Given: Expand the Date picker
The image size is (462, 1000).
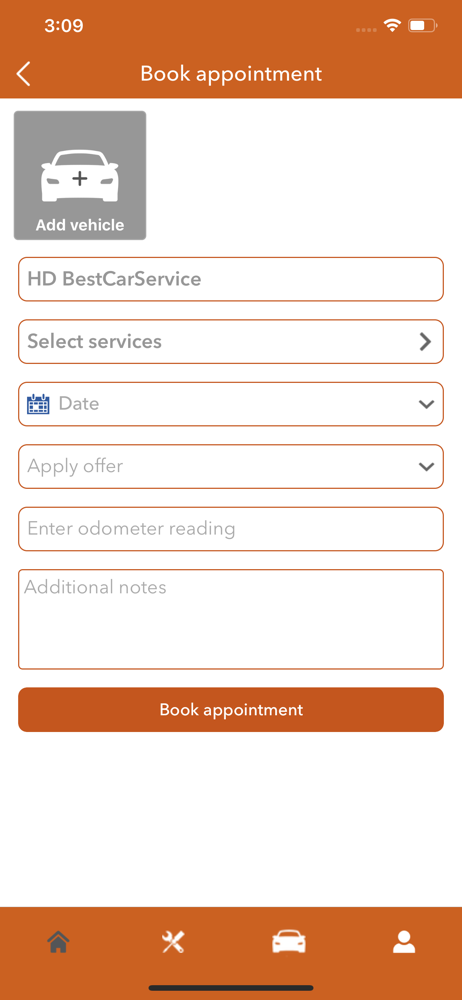Looking at the screenshot, I should point(231,404).
